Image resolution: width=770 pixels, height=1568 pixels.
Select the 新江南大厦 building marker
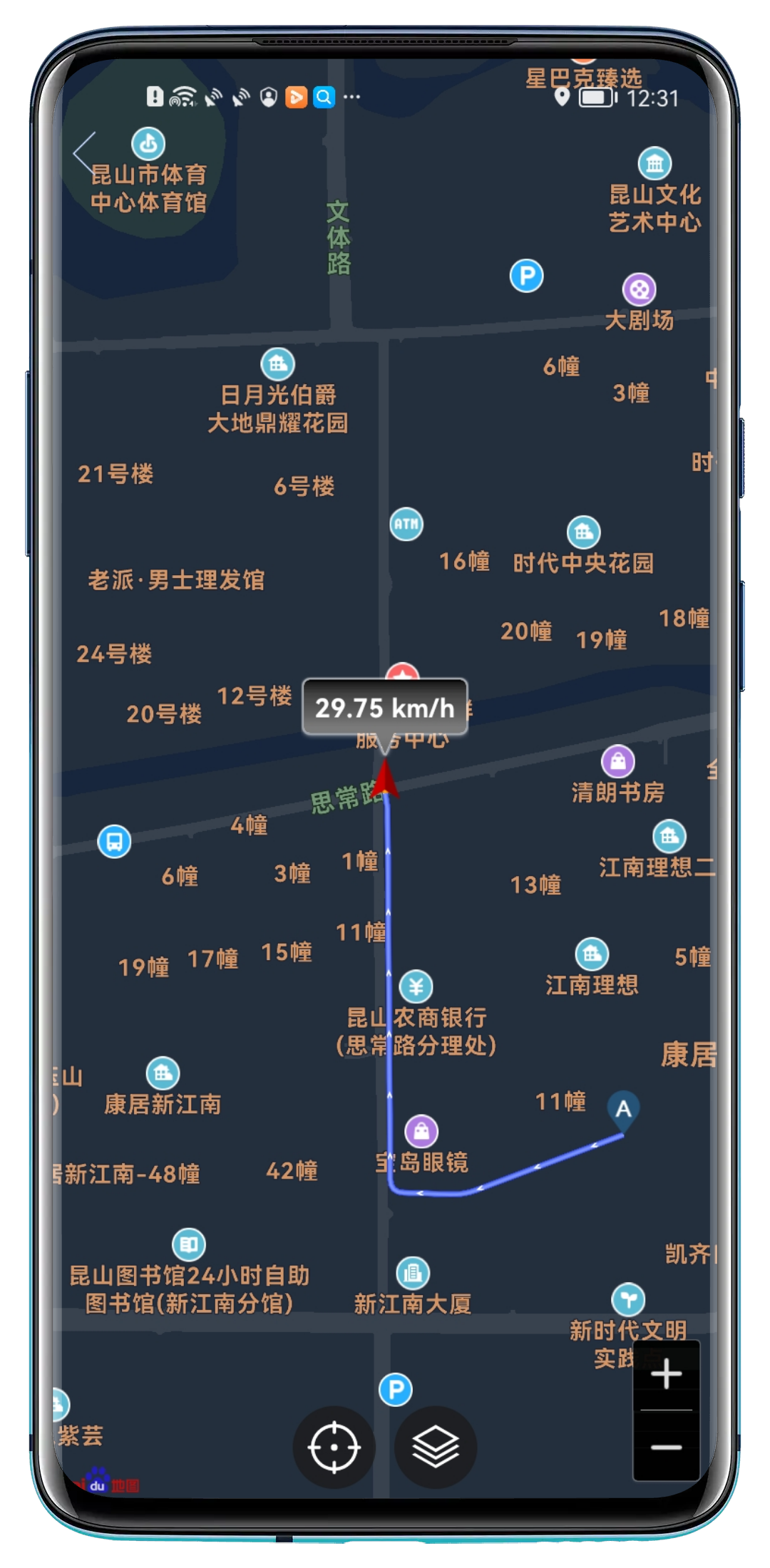point(413,1274)
